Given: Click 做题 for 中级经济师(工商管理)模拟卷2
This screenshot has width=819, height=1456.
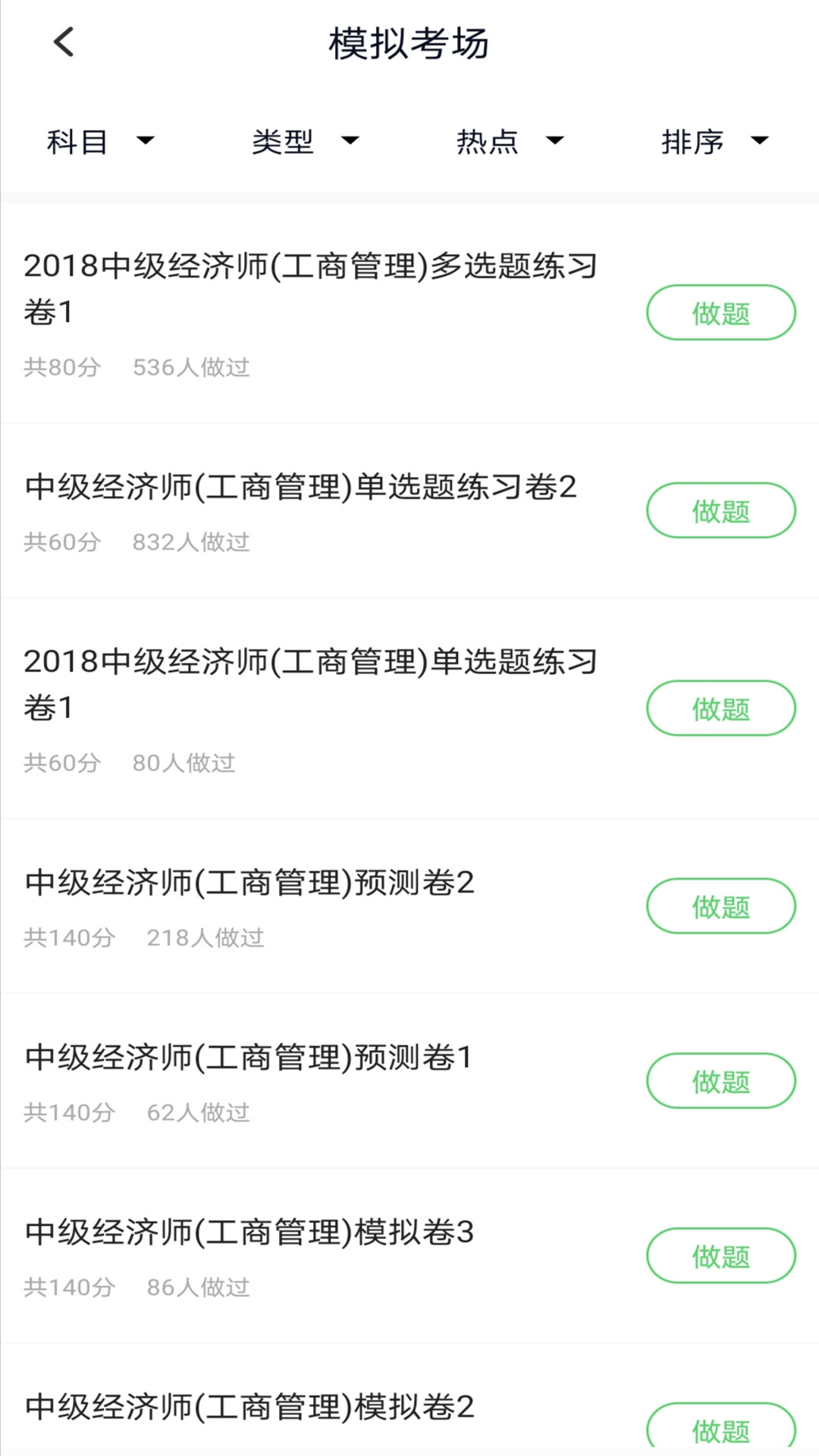Looking at the screenshot, I should pyautogui.click(x=720, y=1430).
